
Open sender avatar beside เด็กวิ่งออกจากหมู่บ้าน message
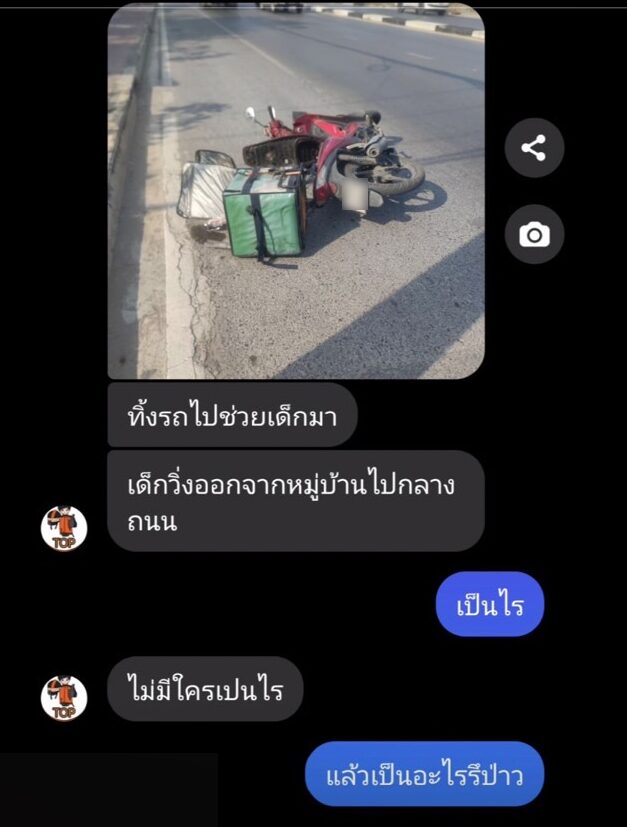pyautogui.click(x=64, y=528)
